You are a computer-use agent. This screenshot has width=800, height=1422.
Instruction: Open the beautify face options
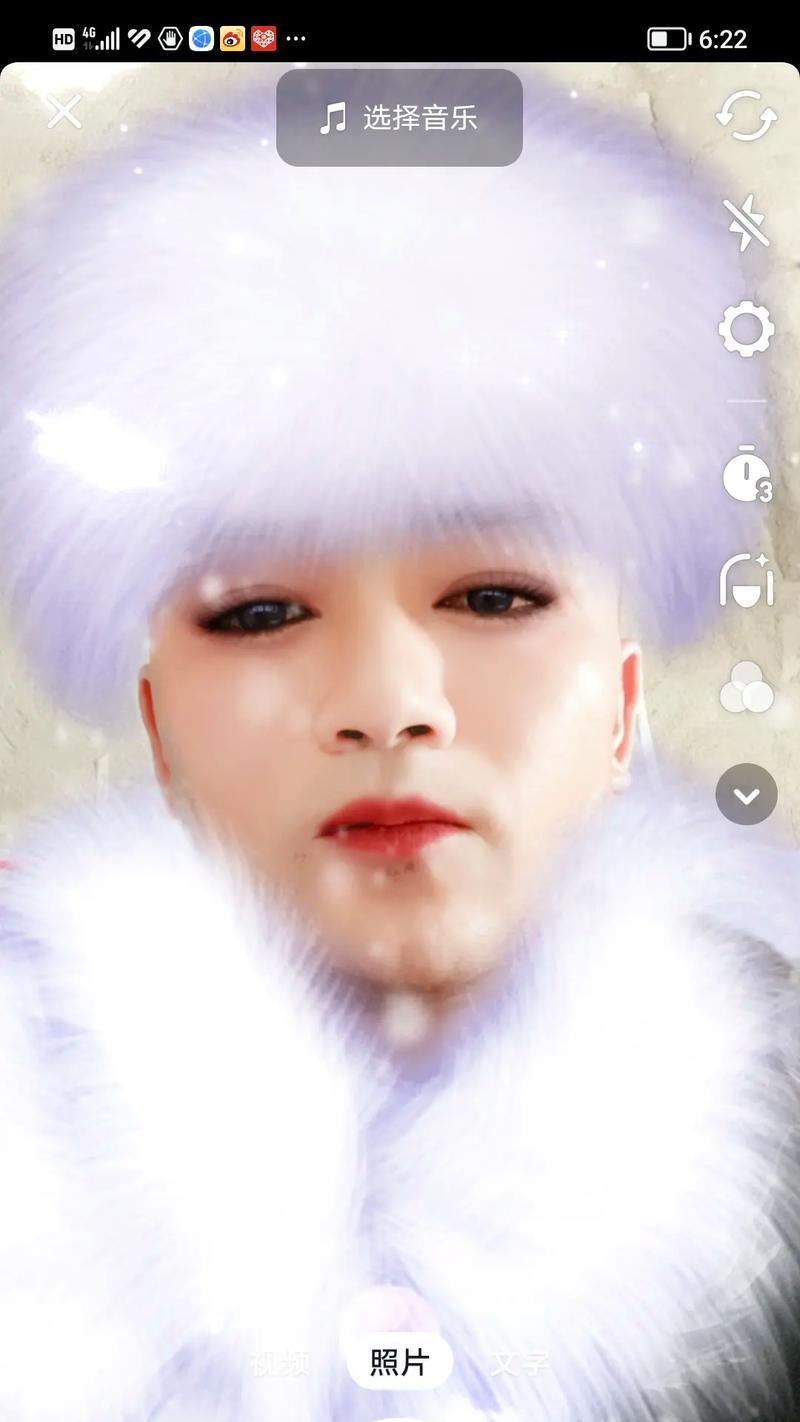746,579
